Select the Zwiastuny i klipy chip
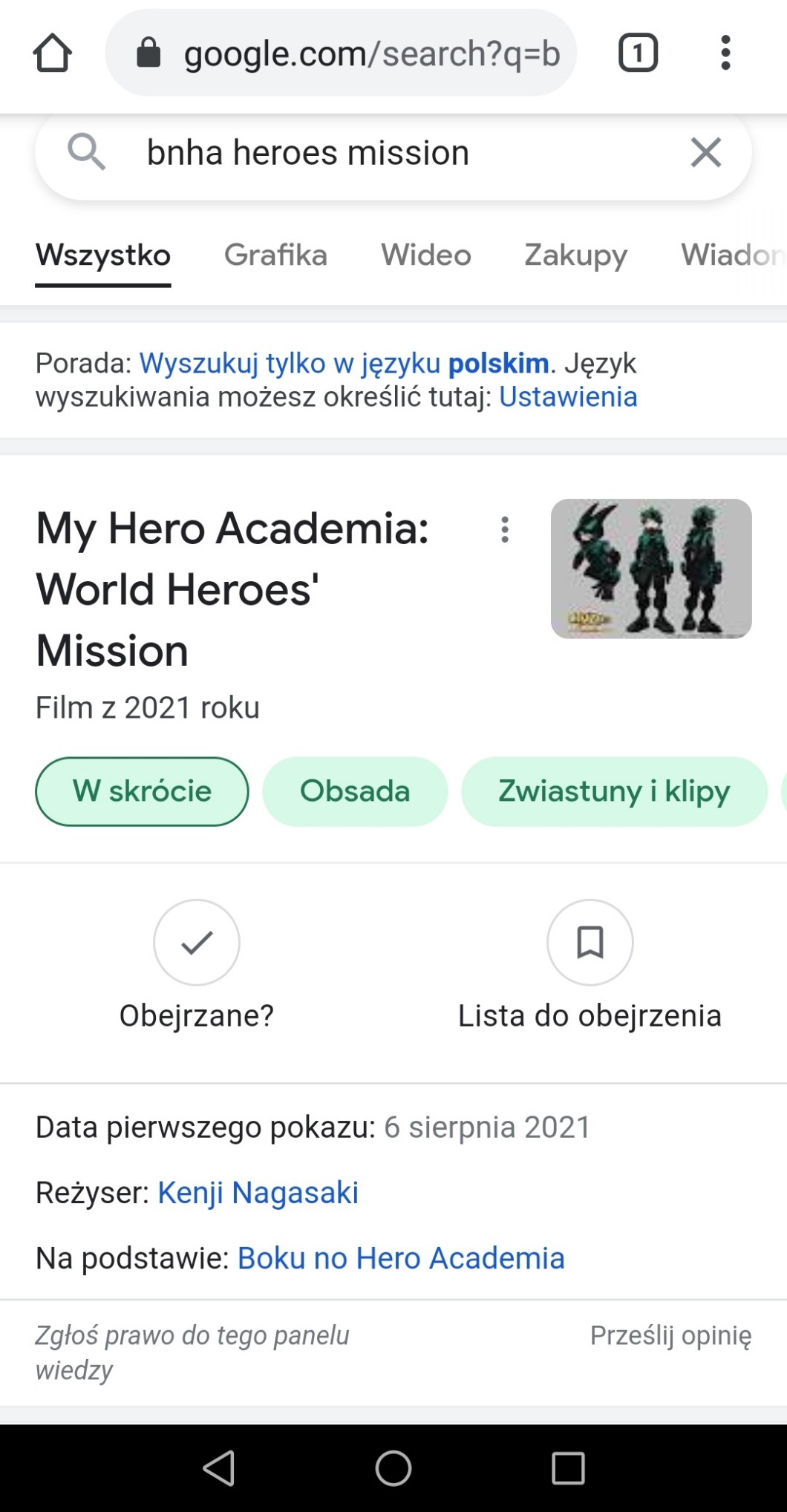Screen dimensions: 787x1512 614,791
